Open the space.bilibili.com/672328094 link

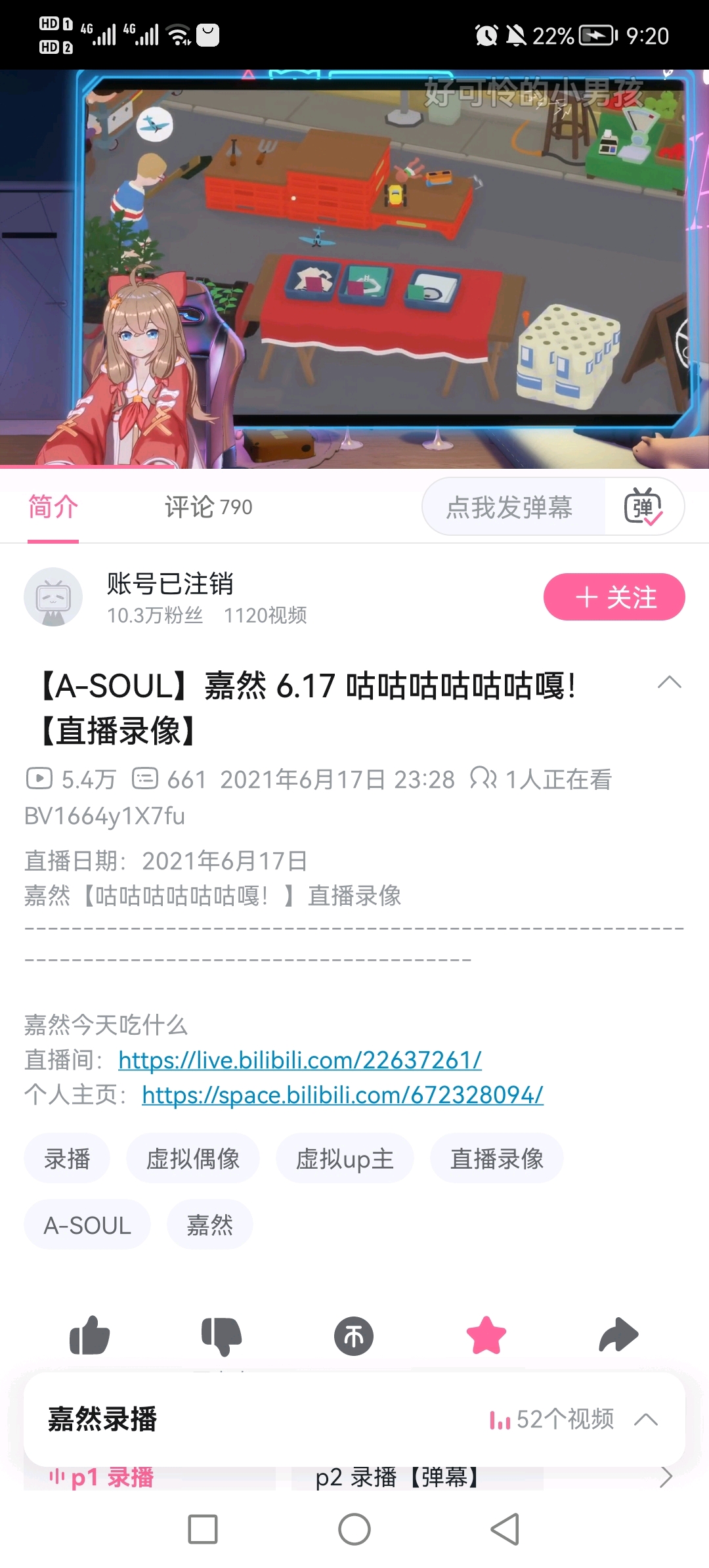pyautogui.click(x=342, y=1095)
